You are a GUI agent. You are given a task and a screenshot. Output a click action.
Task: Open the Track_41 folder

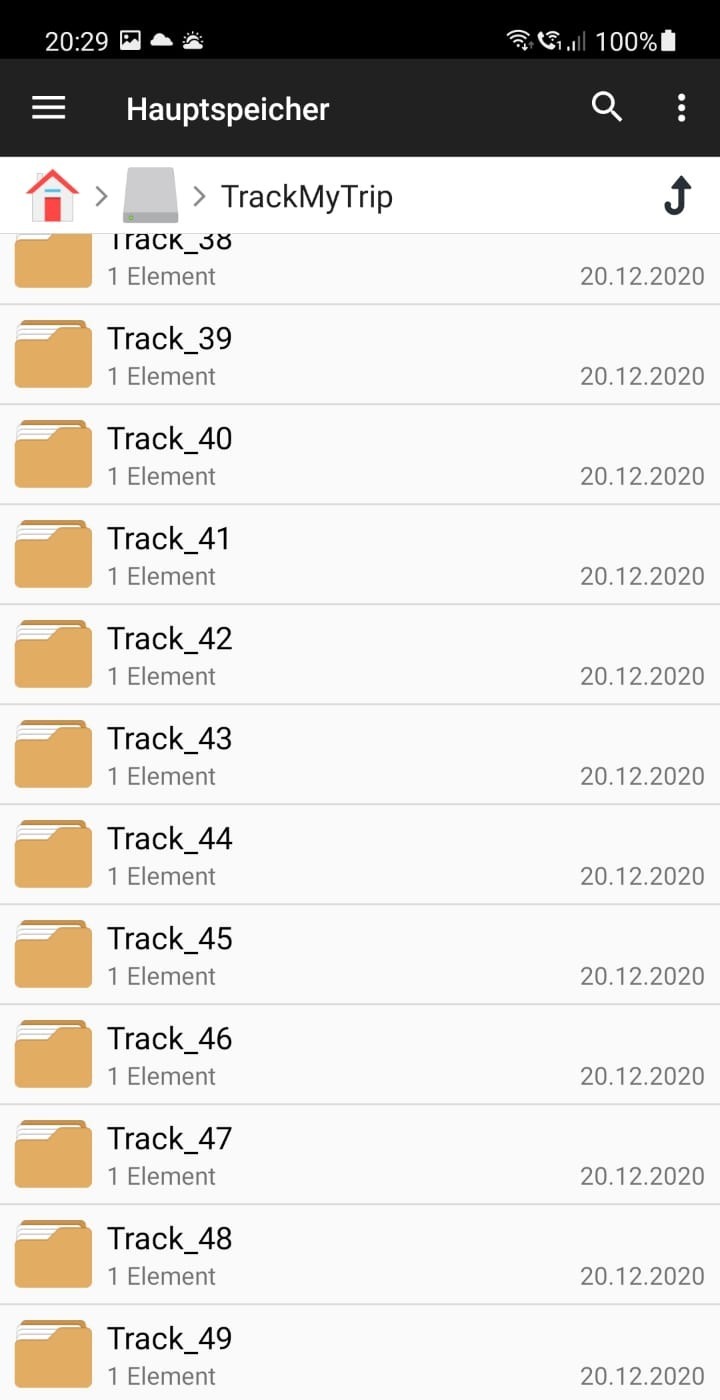click(x=360, y=555)
